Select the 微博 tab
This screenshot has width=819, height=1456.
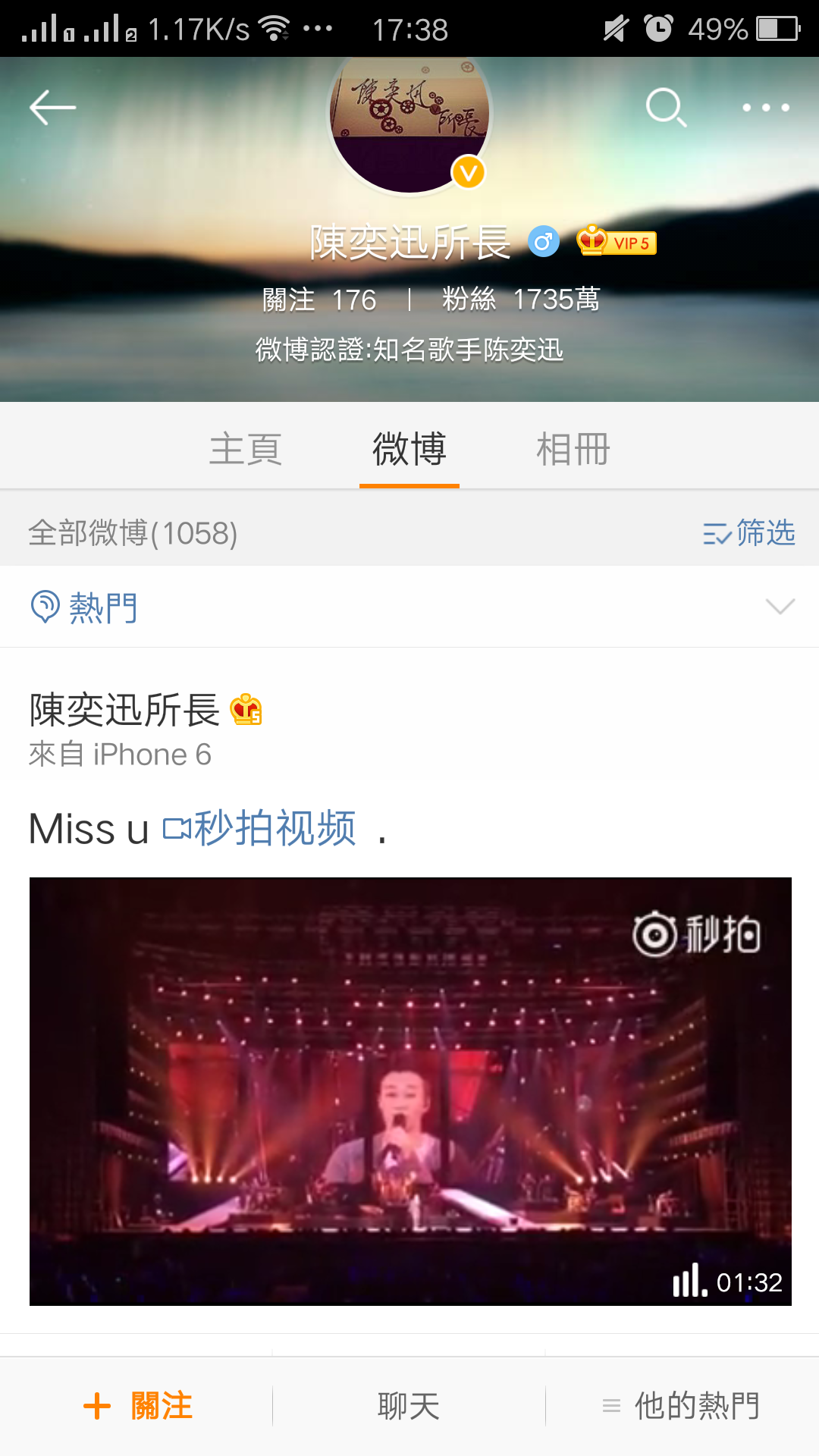pyautogui.click(x=409, y=449)
